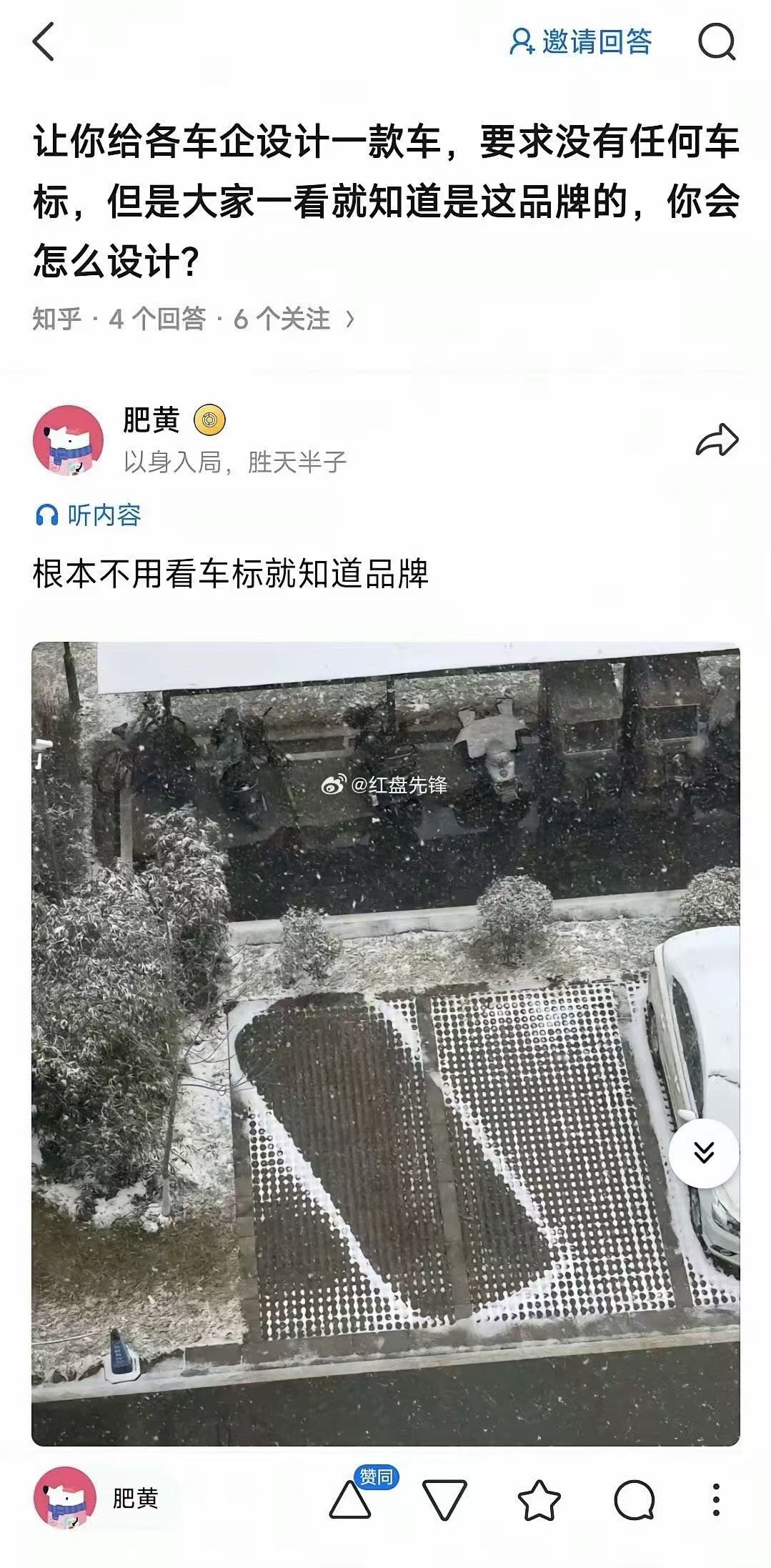Open comments via the speech bubble icon
The image size is (771, 1568).
pos(634,1499)
